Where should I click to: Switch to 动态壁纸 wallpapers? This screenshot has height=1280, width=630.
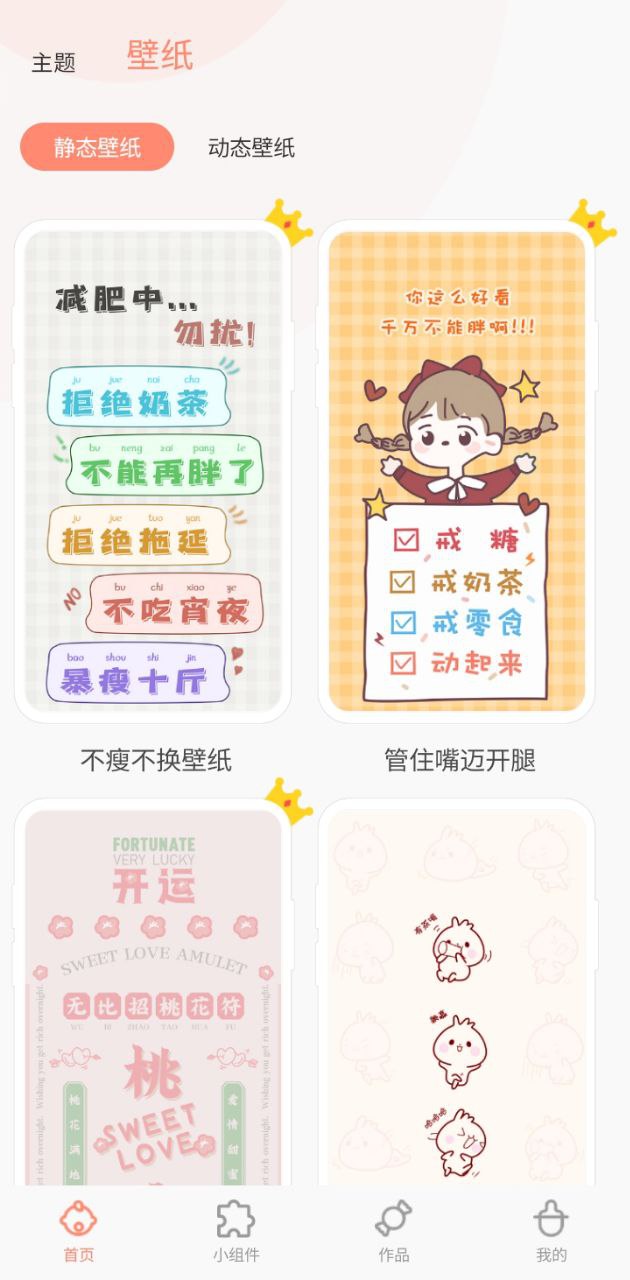pos(251,148)
